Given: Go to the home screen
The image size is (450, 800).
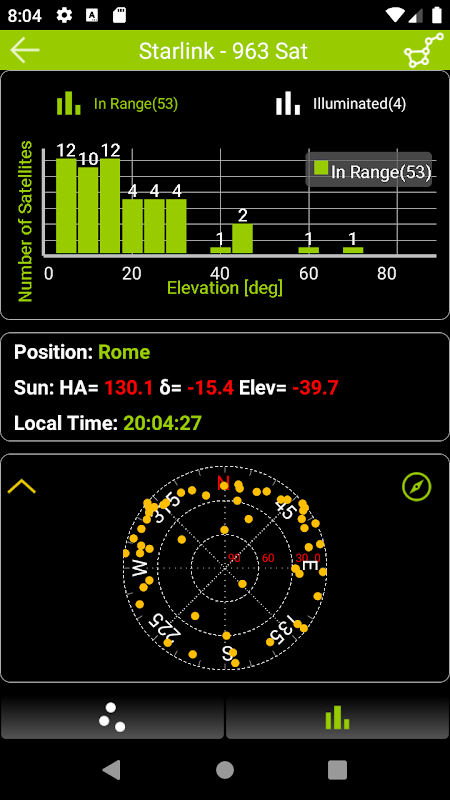Looking at the screenshot, I should [x=224, y=769].
